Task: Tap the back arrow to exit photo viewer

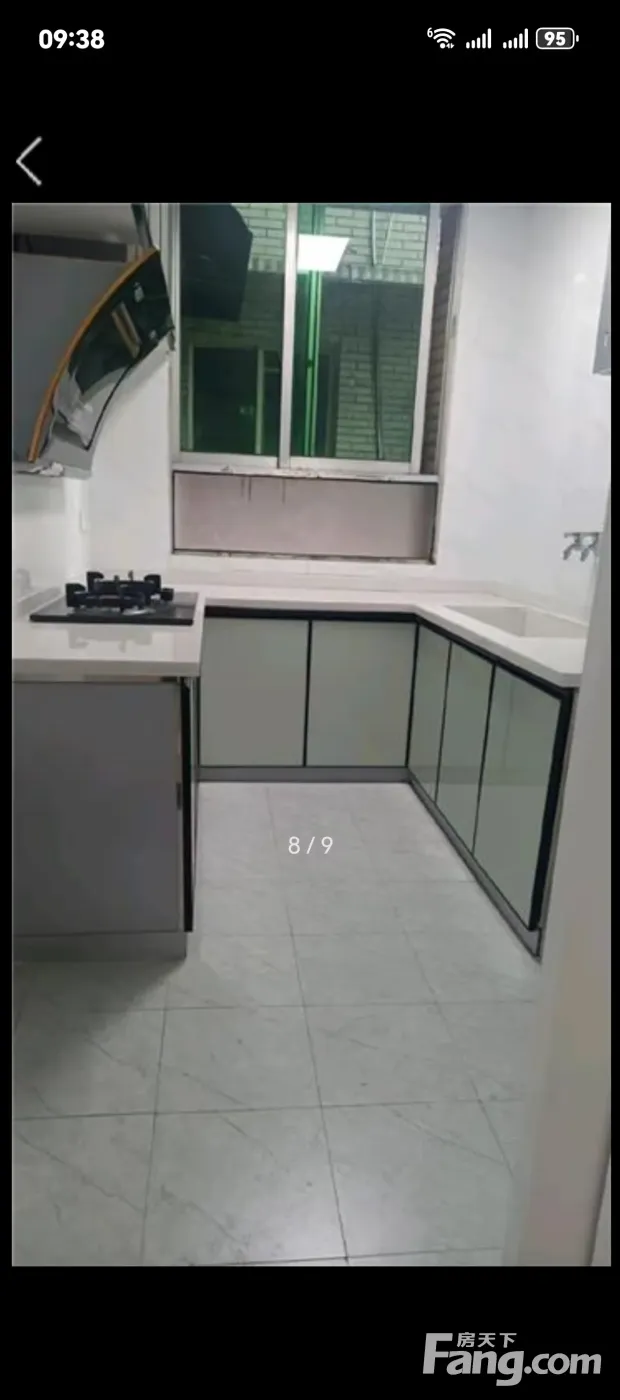Action: pyautogui.click(x=29, y=161)
